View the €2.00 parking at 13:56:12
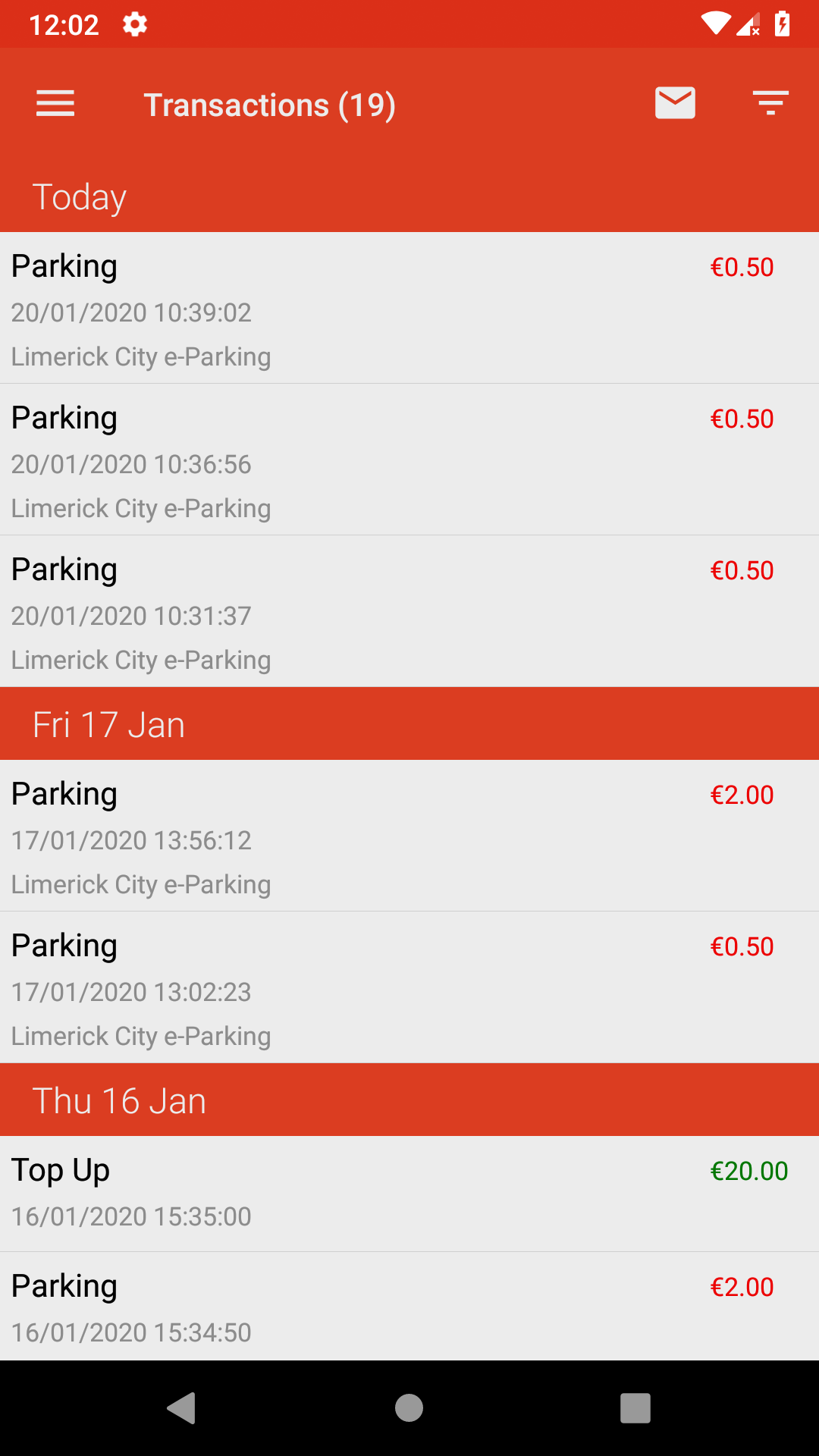The height and width of the screenshot is (1456, 819). point(409,836)
